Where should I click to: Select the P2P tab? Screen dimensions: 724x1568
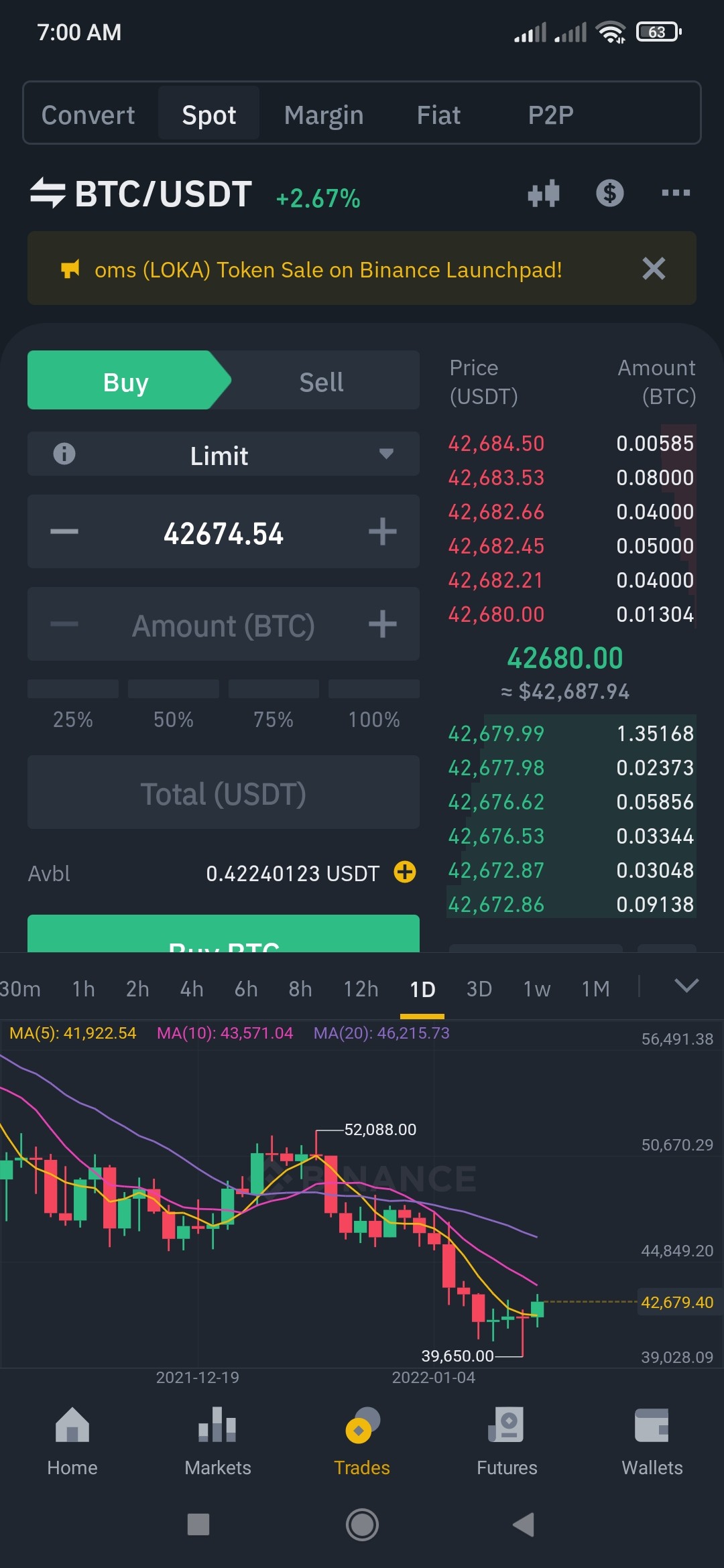click(x=550, y=115)
